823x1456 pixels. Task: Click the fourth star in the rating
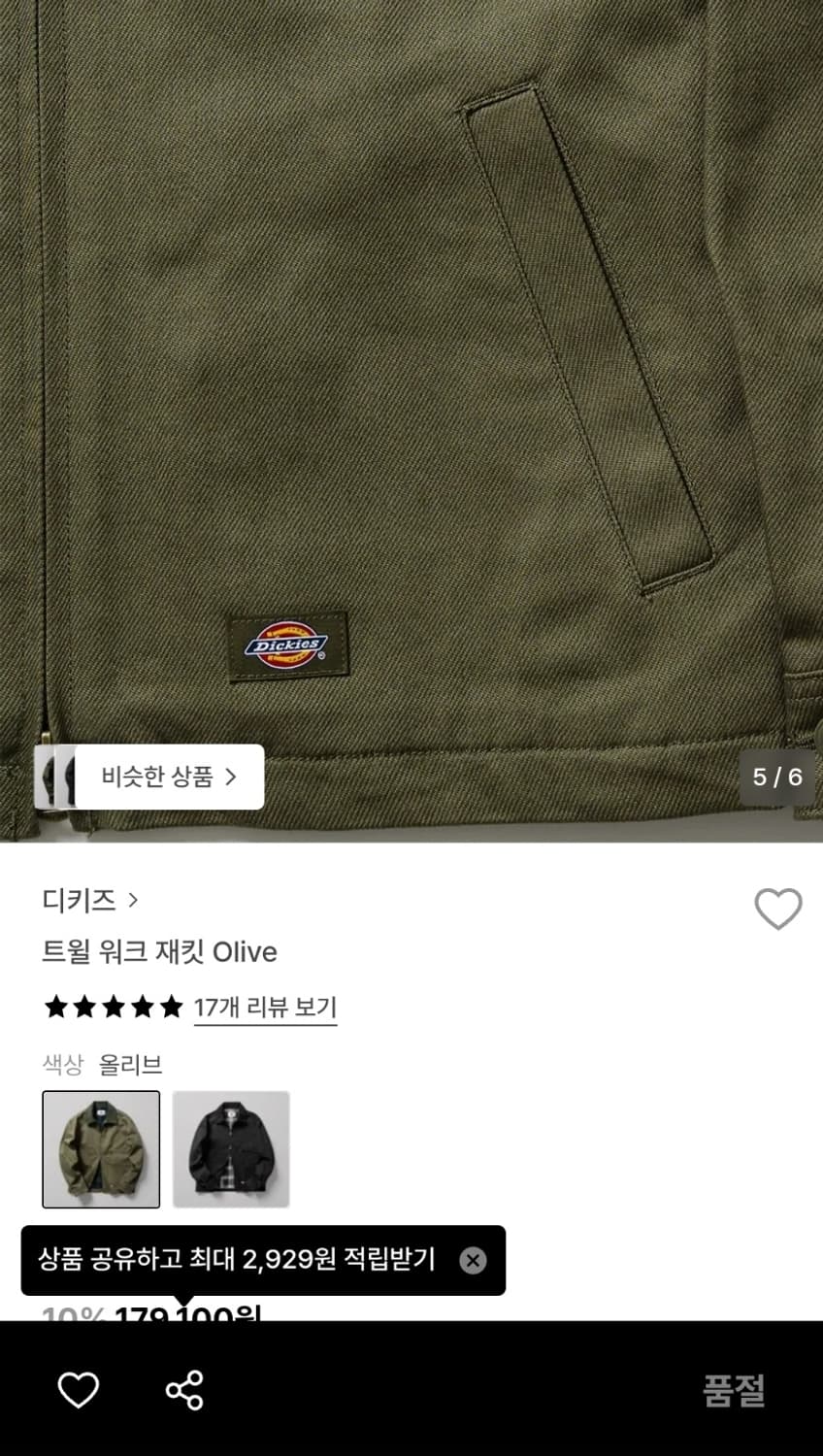[141, 1007]
